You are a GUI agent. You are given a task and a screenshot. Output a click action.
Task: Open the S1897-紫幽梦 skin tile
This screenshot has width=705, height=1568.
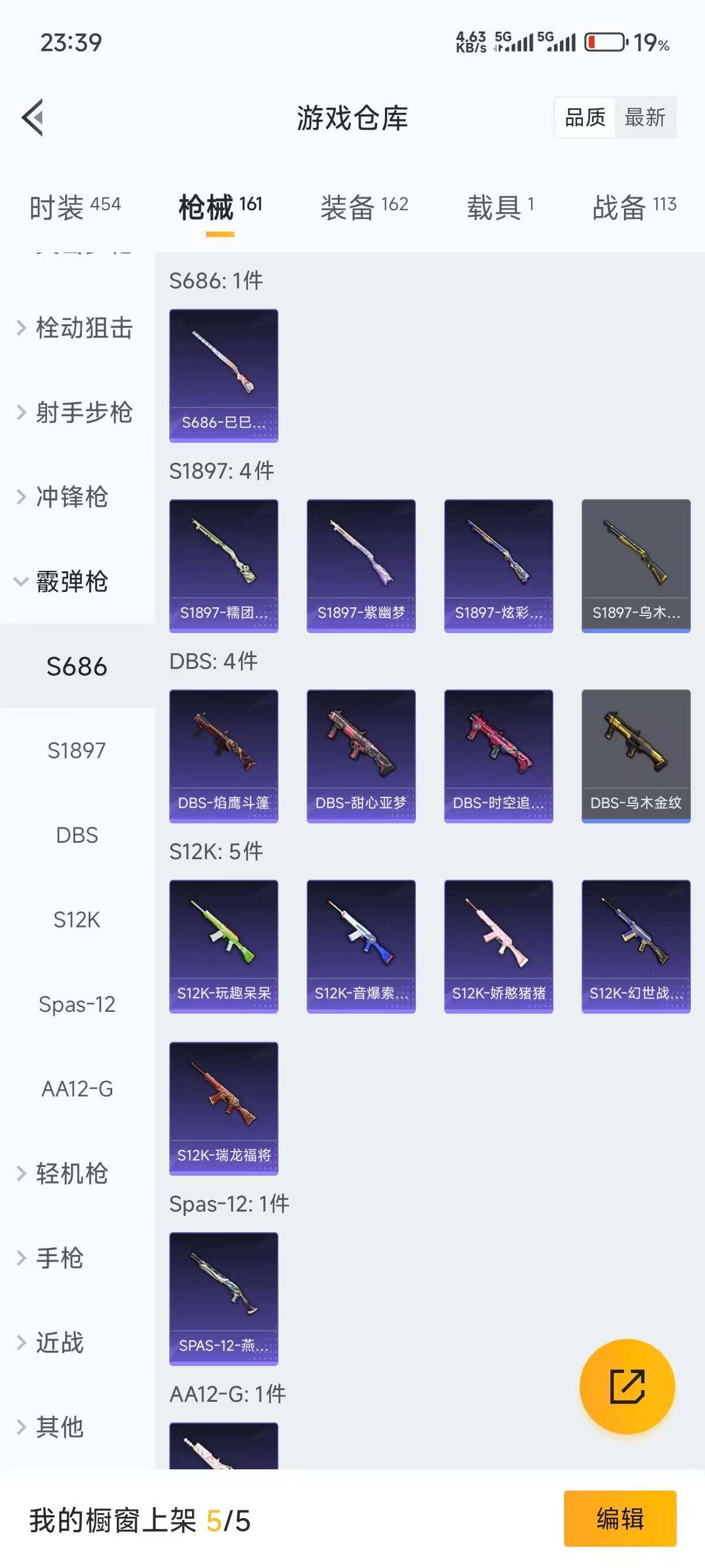coord(361,566)
